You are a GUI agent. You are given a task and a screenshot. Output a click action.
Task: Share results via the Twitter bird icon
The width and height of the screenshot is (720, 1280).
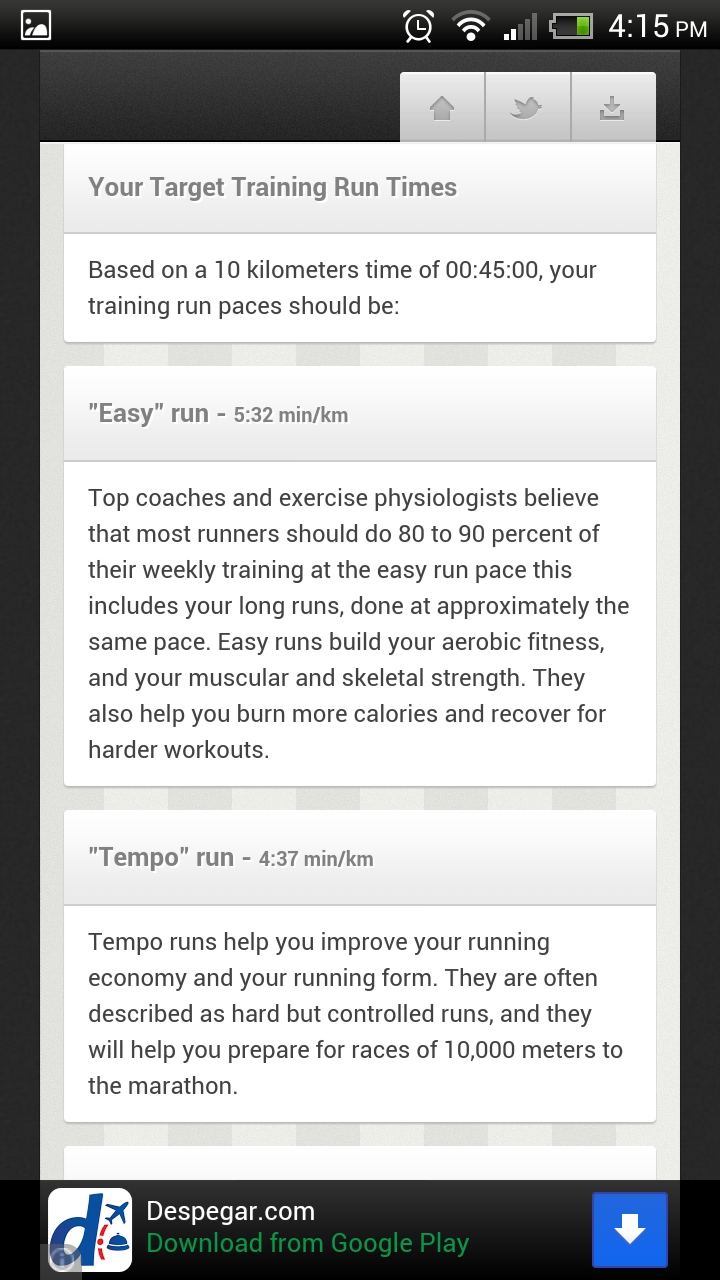tap(527, 108)
